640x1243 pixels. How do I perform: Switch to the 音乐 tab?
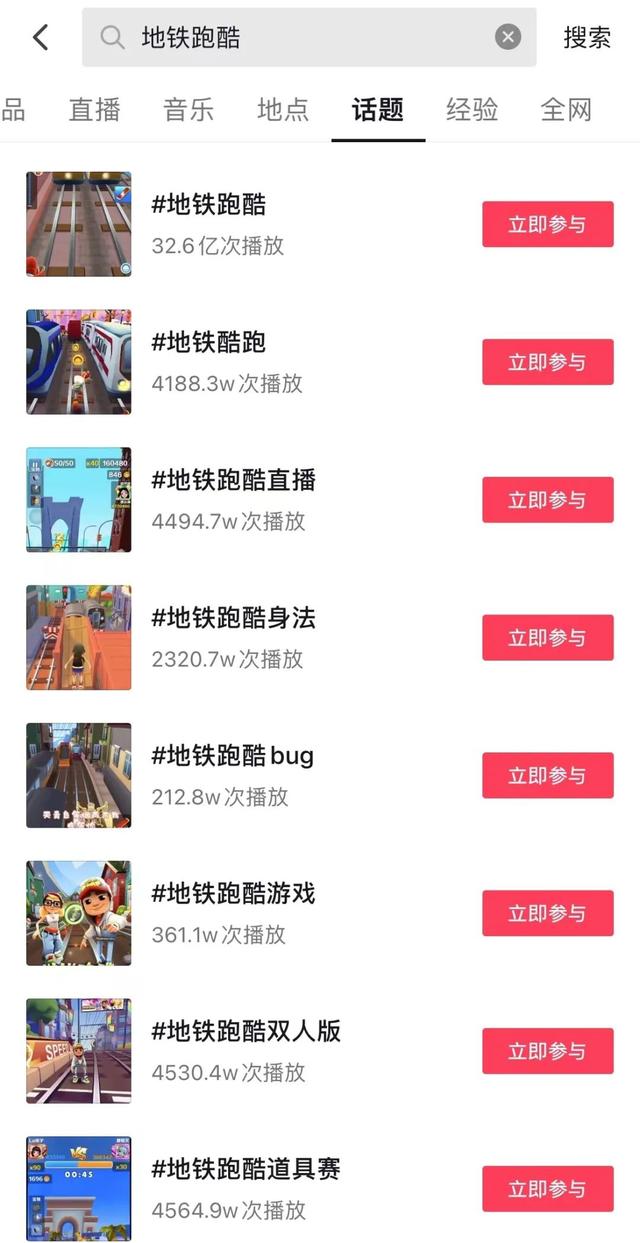pos(189,109)
